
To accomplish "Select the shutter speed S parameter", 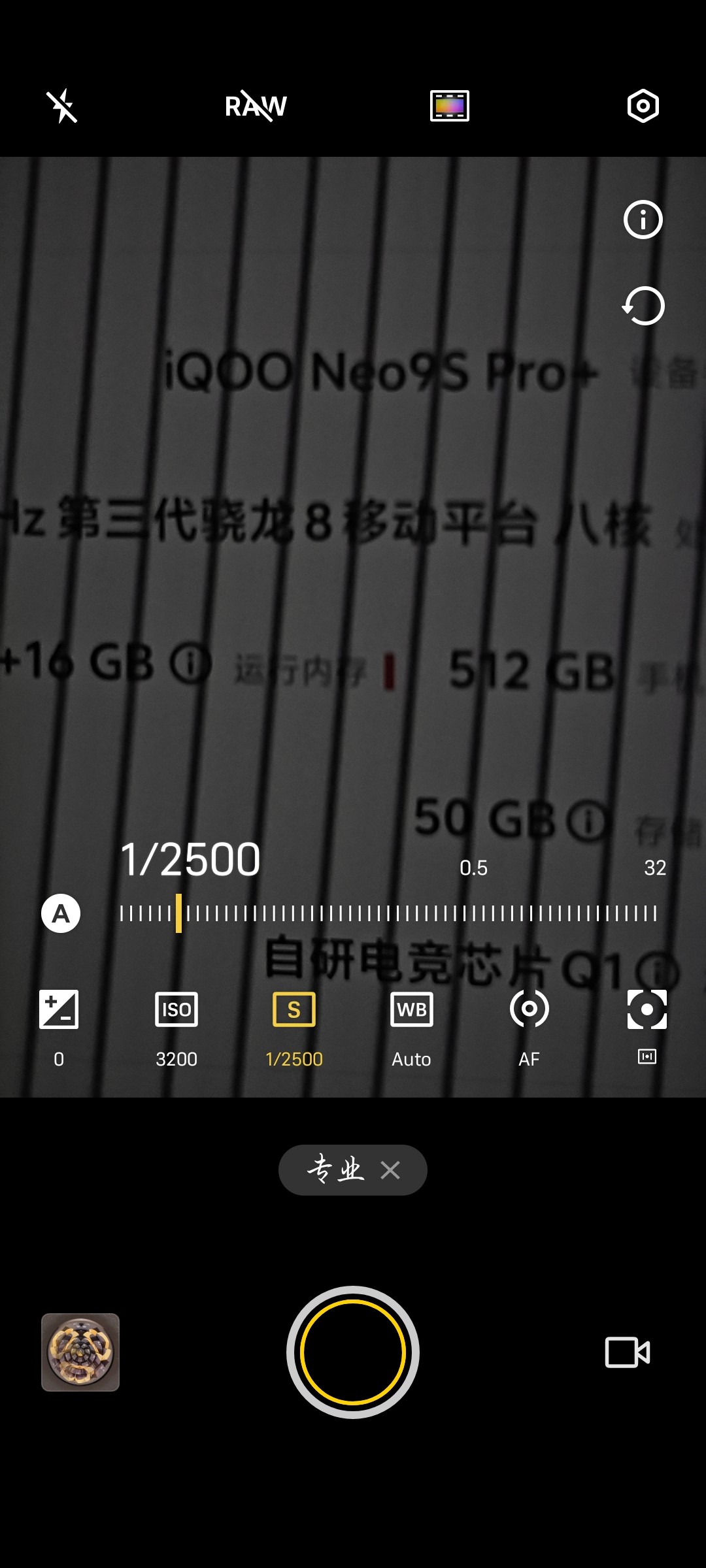I will (294, 1023).
